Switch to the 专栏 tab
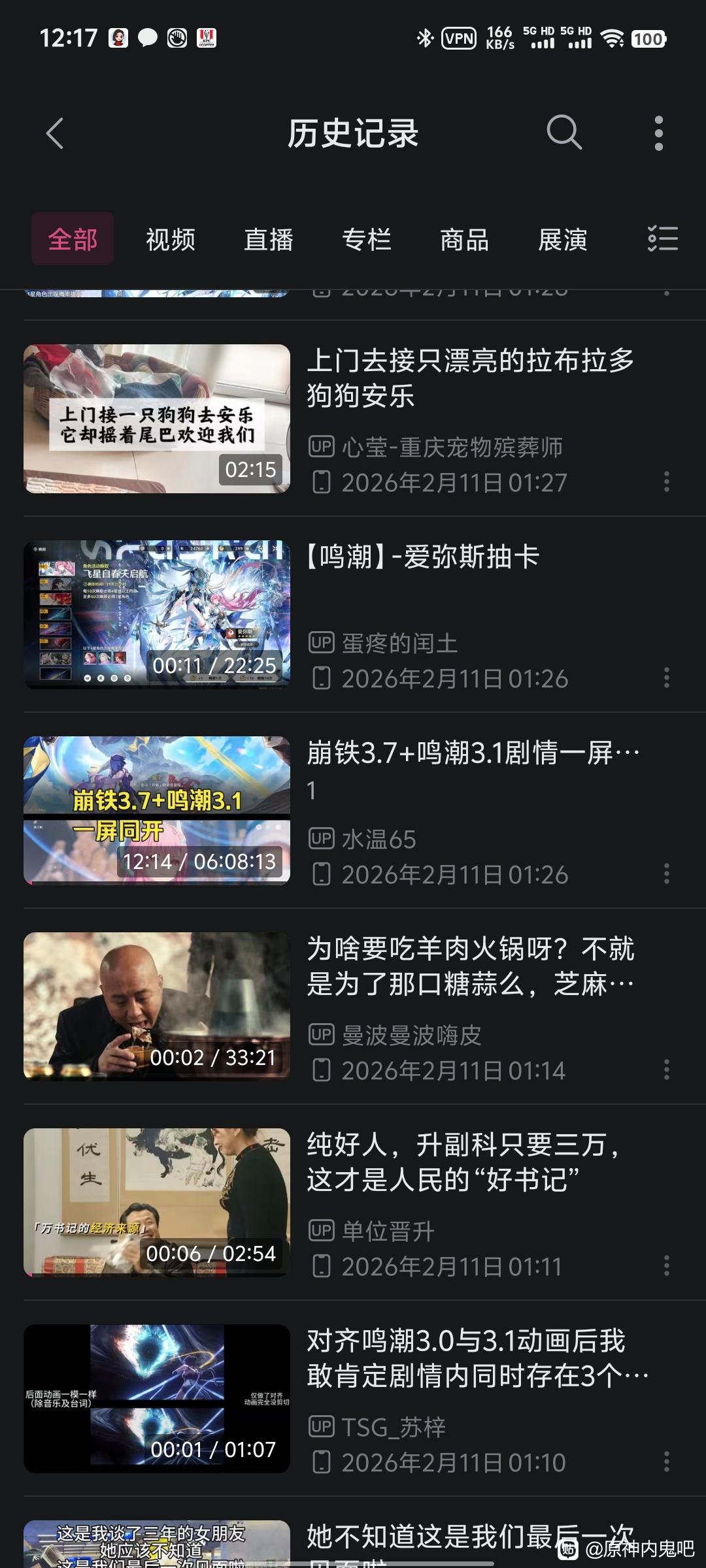 [367, 239]
